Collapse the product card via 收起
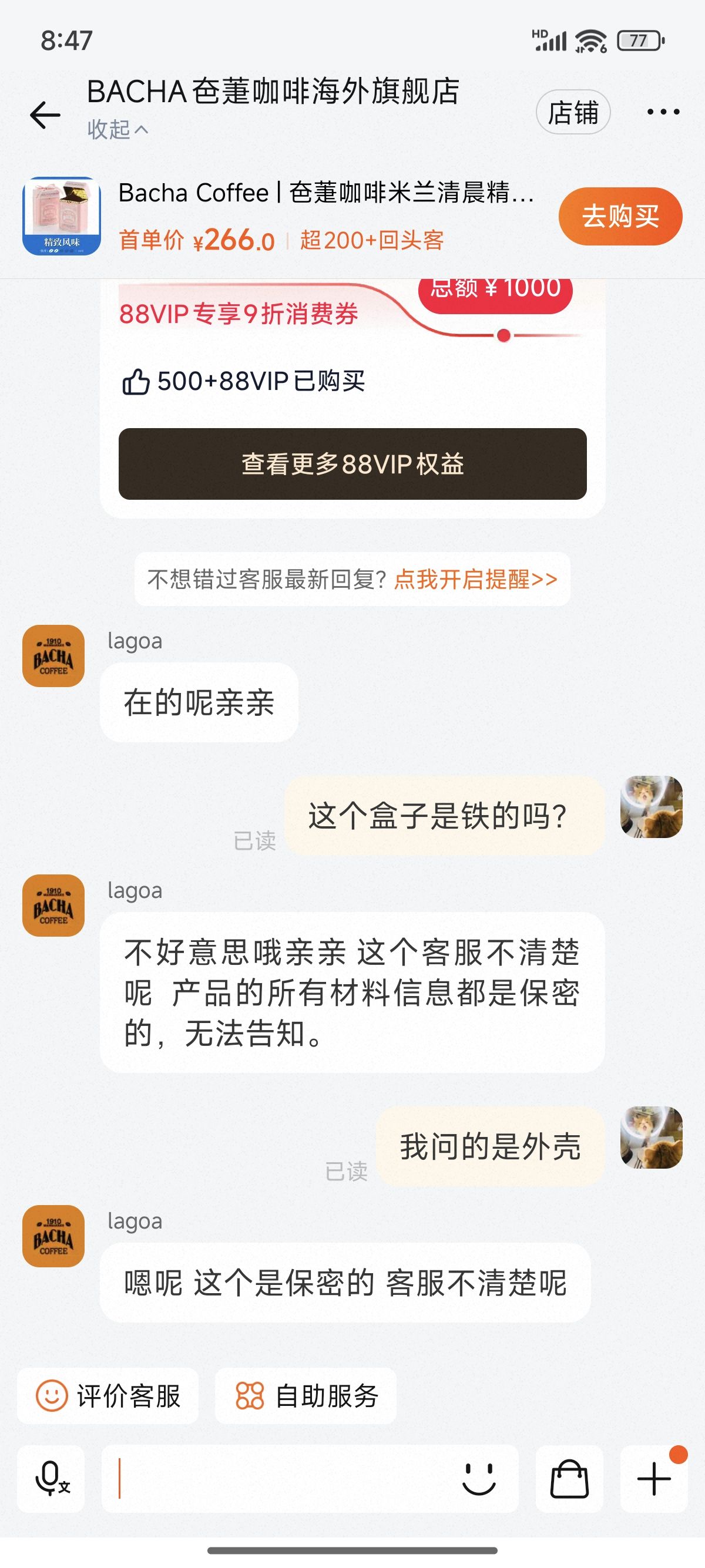 pos(117,129)
